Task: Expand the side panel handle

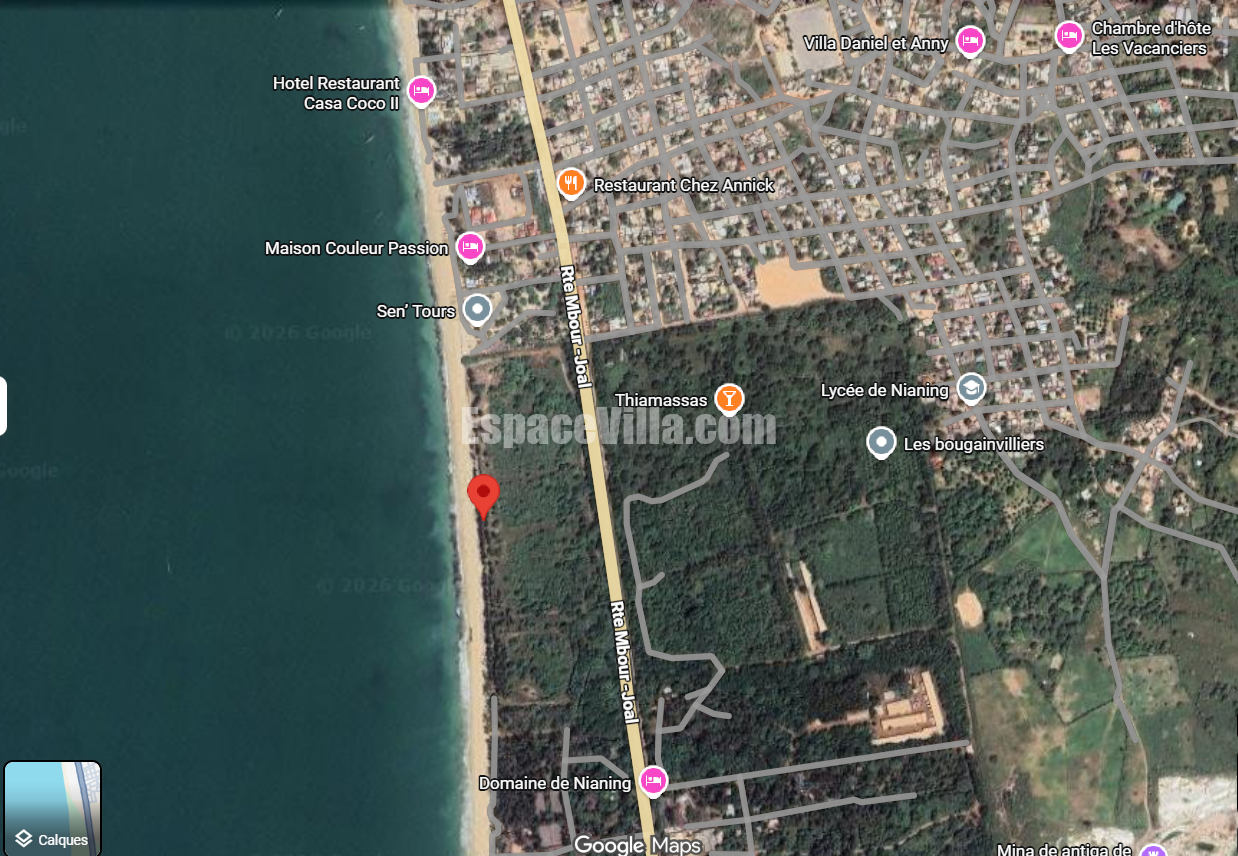Action: coord(3,406)
